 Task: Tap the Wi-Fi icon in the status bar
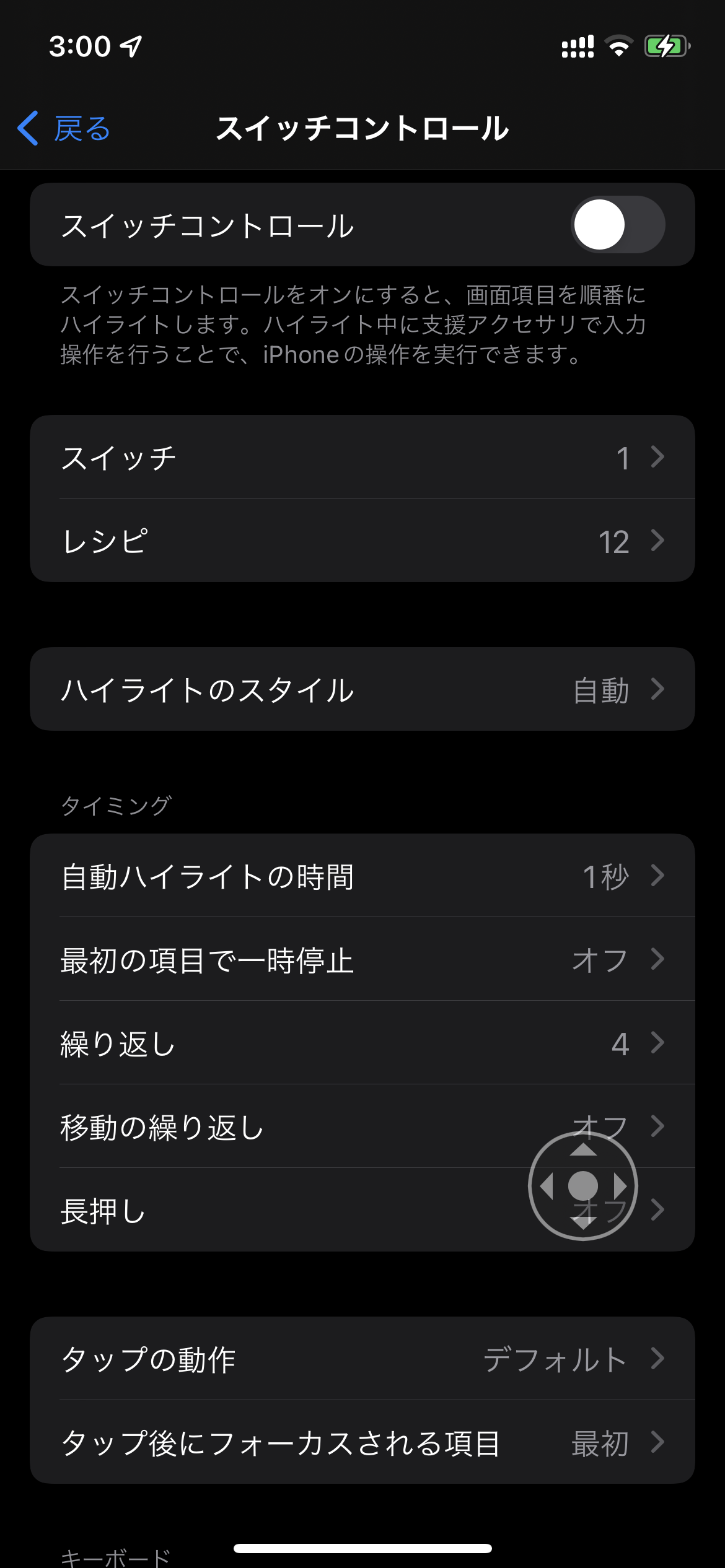tap(619, 45)
